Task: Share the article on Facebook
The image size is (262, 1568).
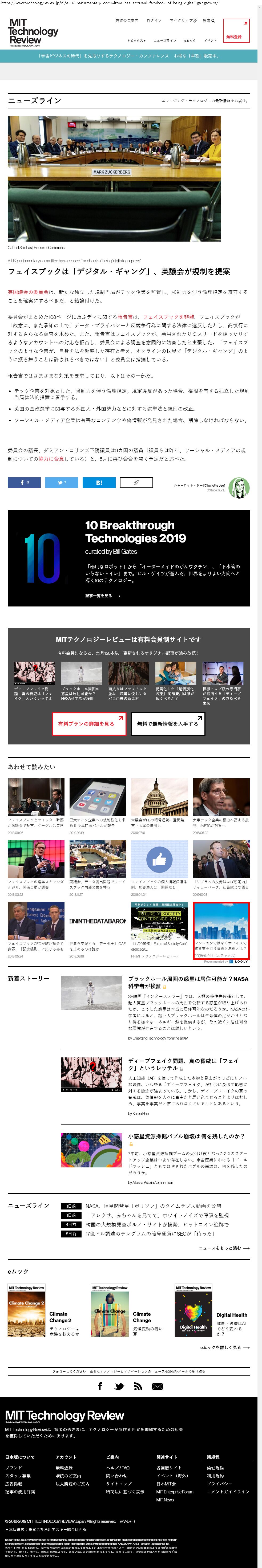Action: pyautogui.click(x=24, y=483)
